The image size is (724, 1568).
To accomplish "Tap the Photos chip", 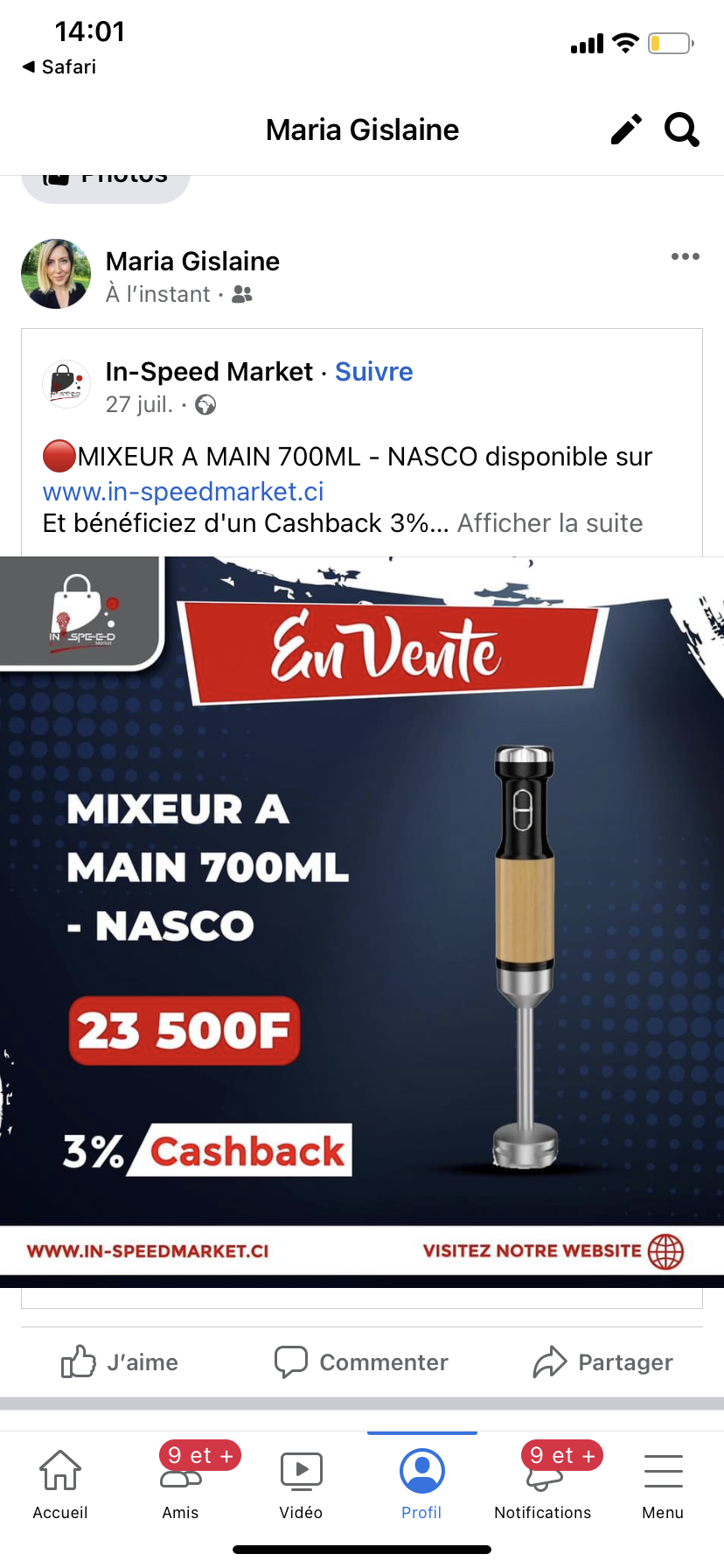I will (x=106, y=185).
